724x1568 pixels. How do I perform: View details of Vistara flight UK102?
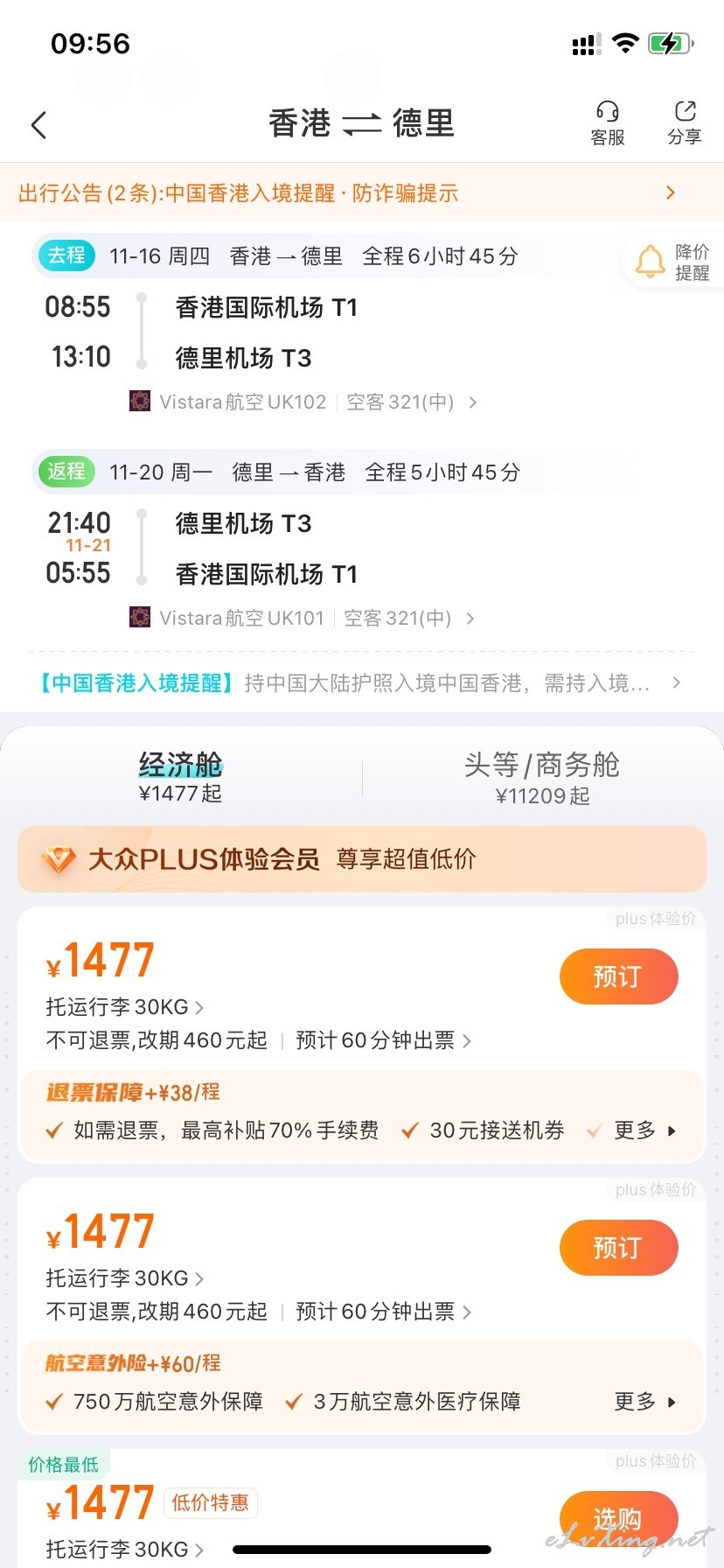click(303, 402)
